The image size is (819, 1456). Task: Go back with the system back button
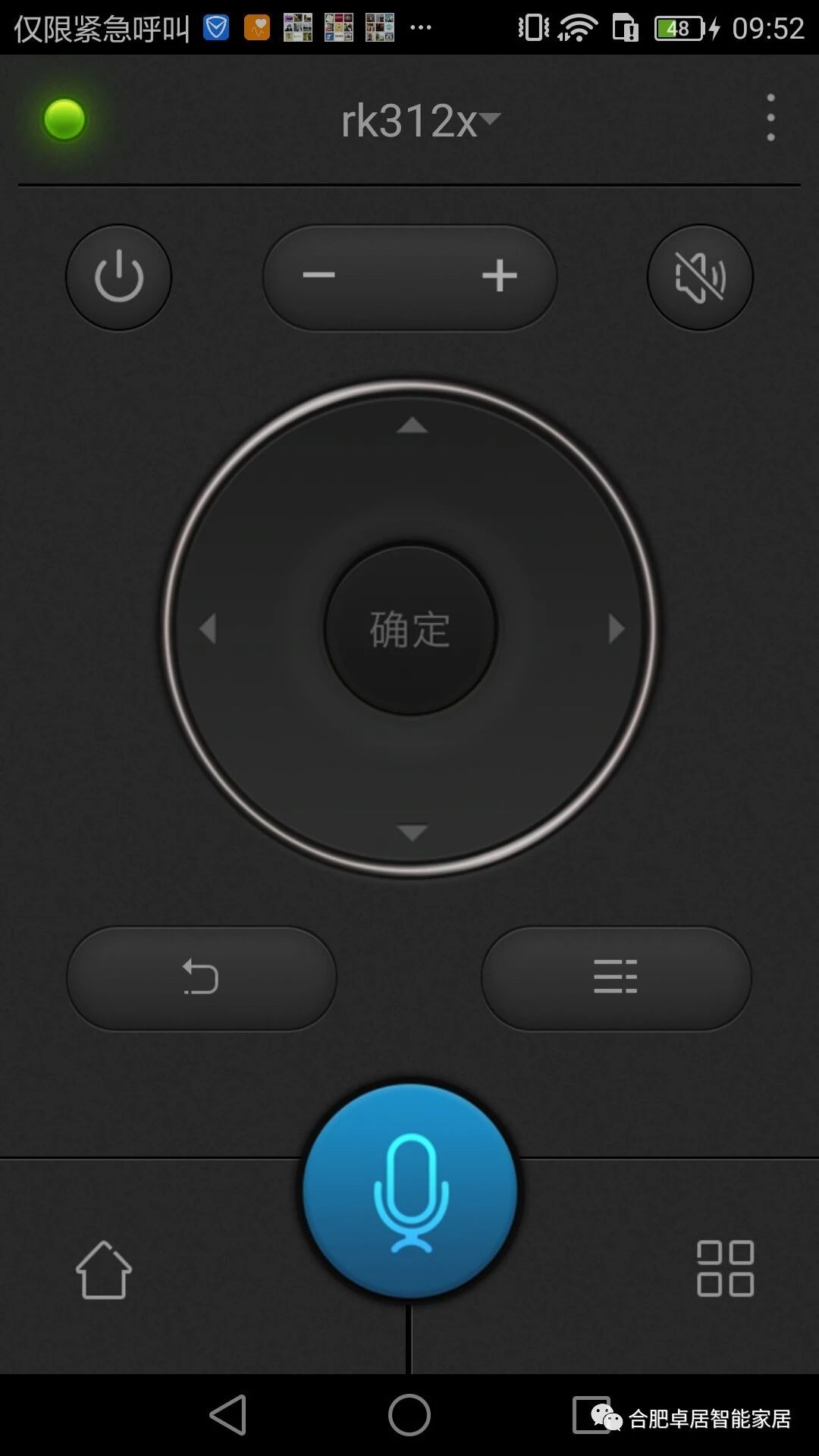228,1415
